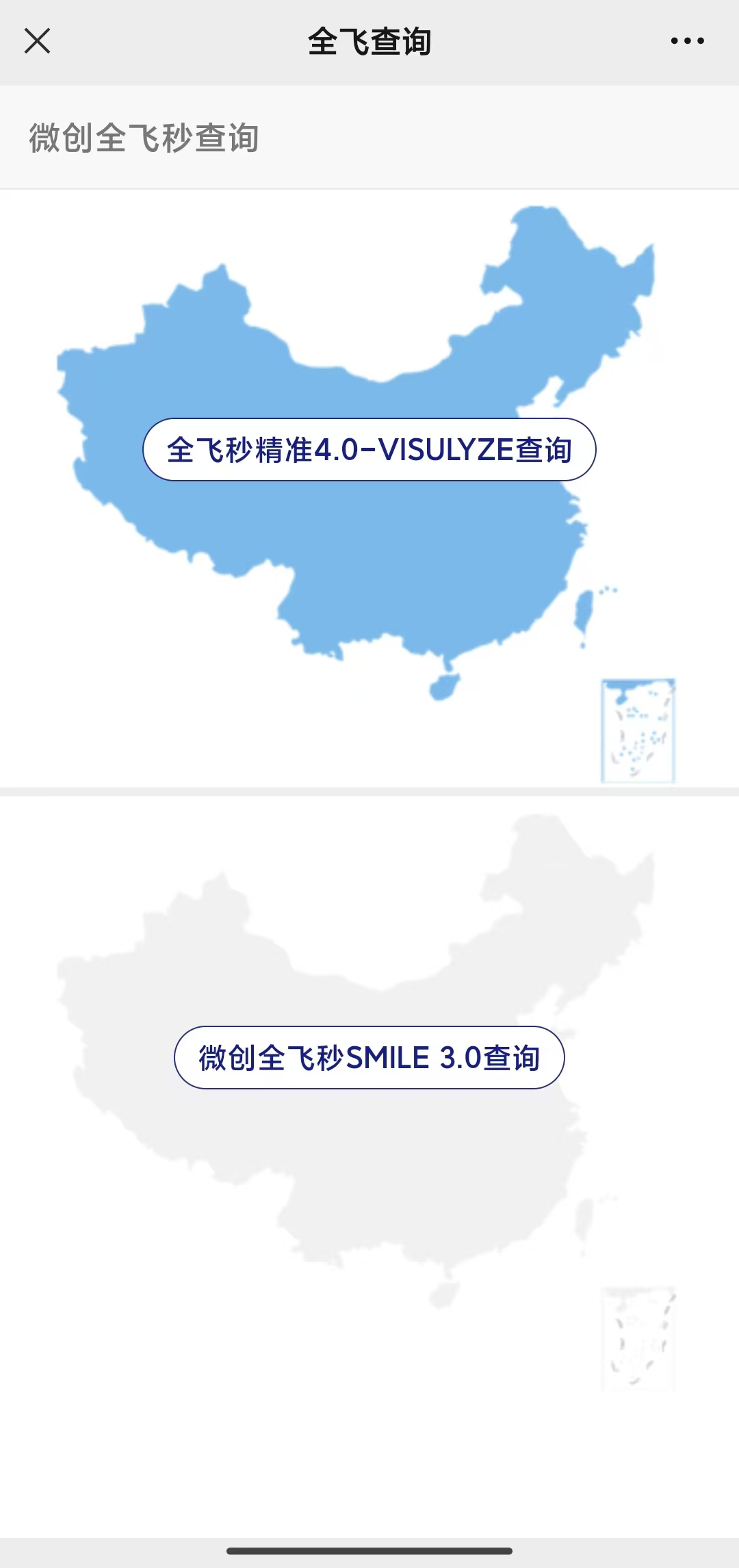Open 全飞秒精准4.0-VISULYZE查询

369,450
